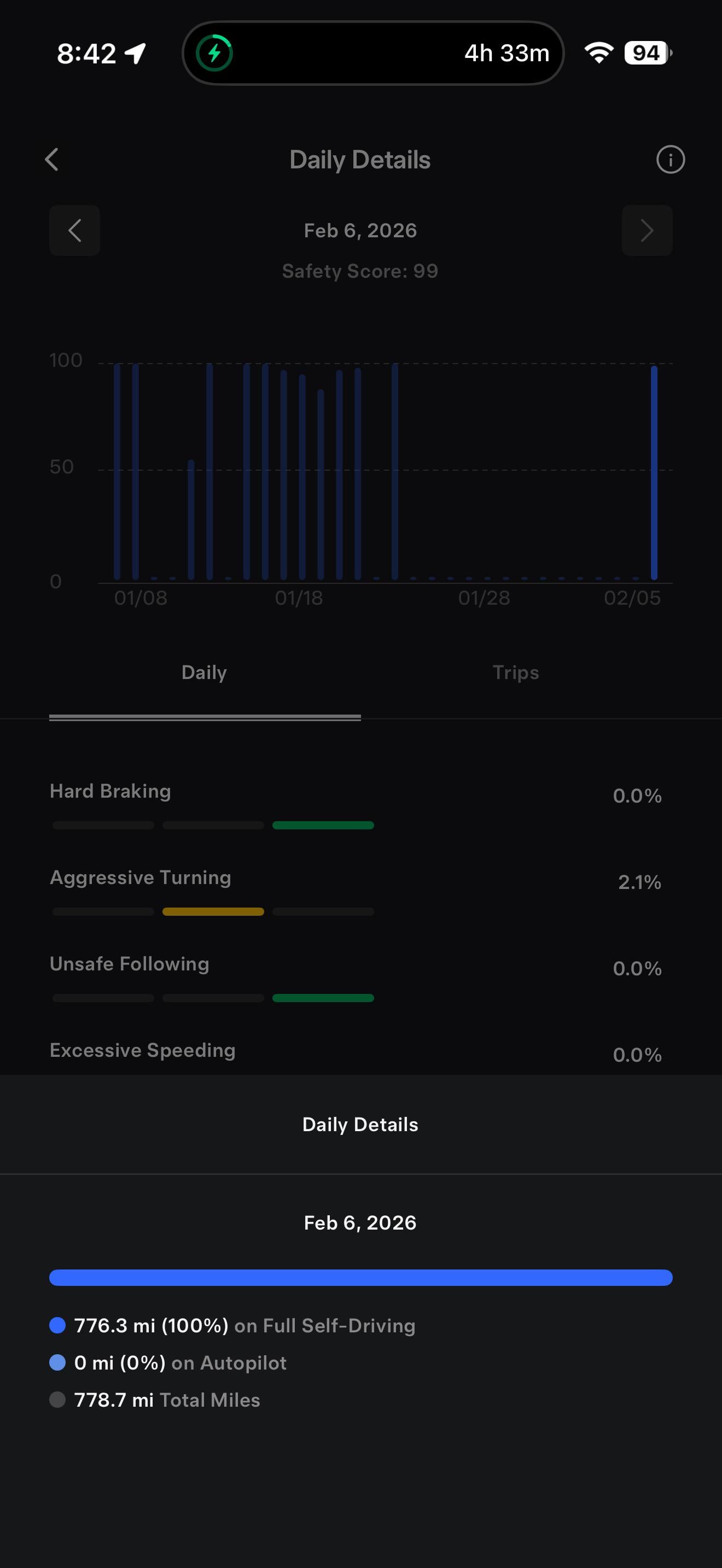
Task: Go to the previous day
Action: pyautogui.click(x=74, y=231)
